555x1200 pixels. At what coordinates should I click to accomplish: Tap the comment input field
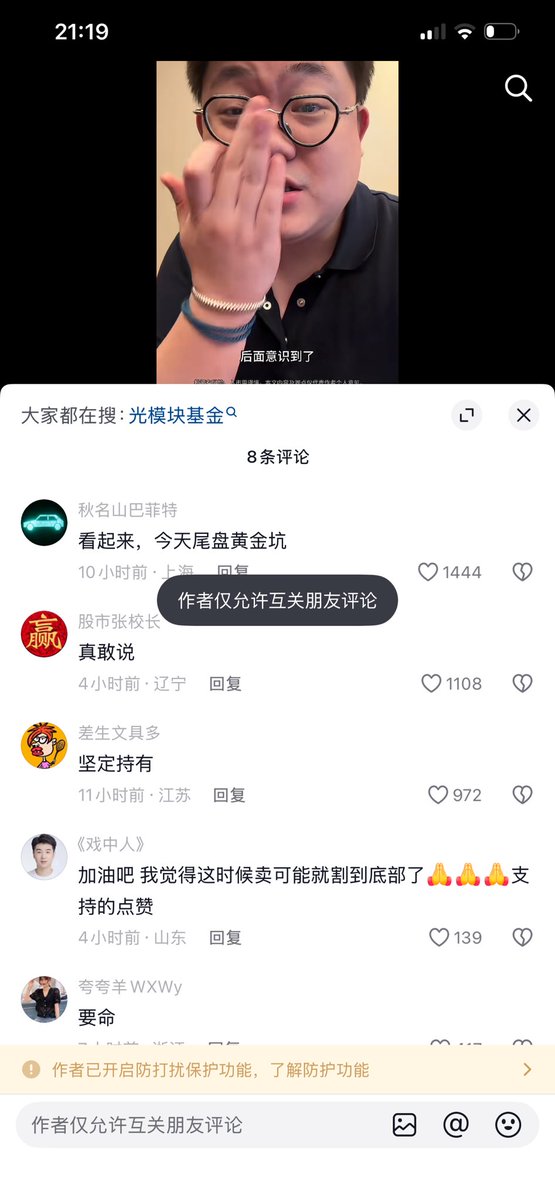click(x=200, y=1125)
